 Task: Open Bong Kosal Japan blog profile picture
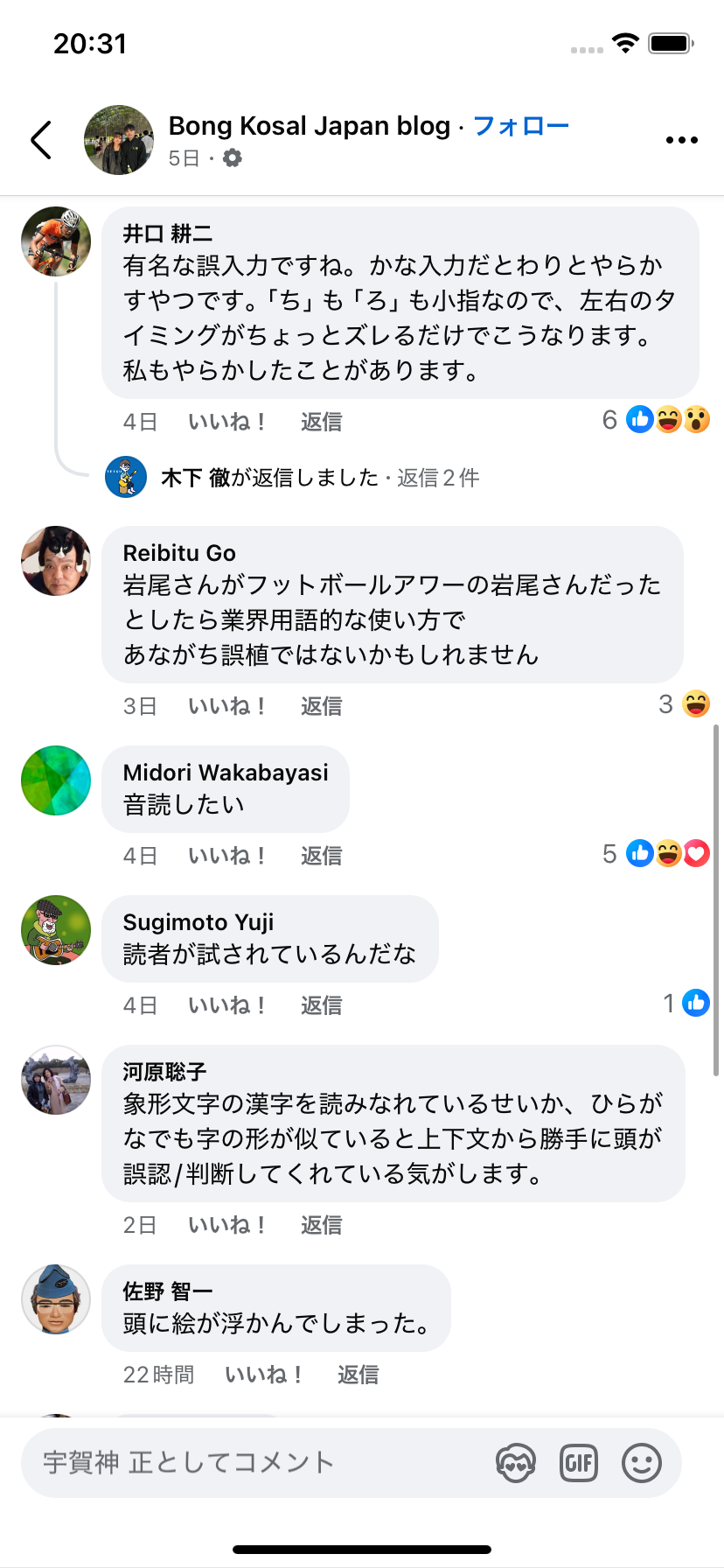[x=119, y=140]
